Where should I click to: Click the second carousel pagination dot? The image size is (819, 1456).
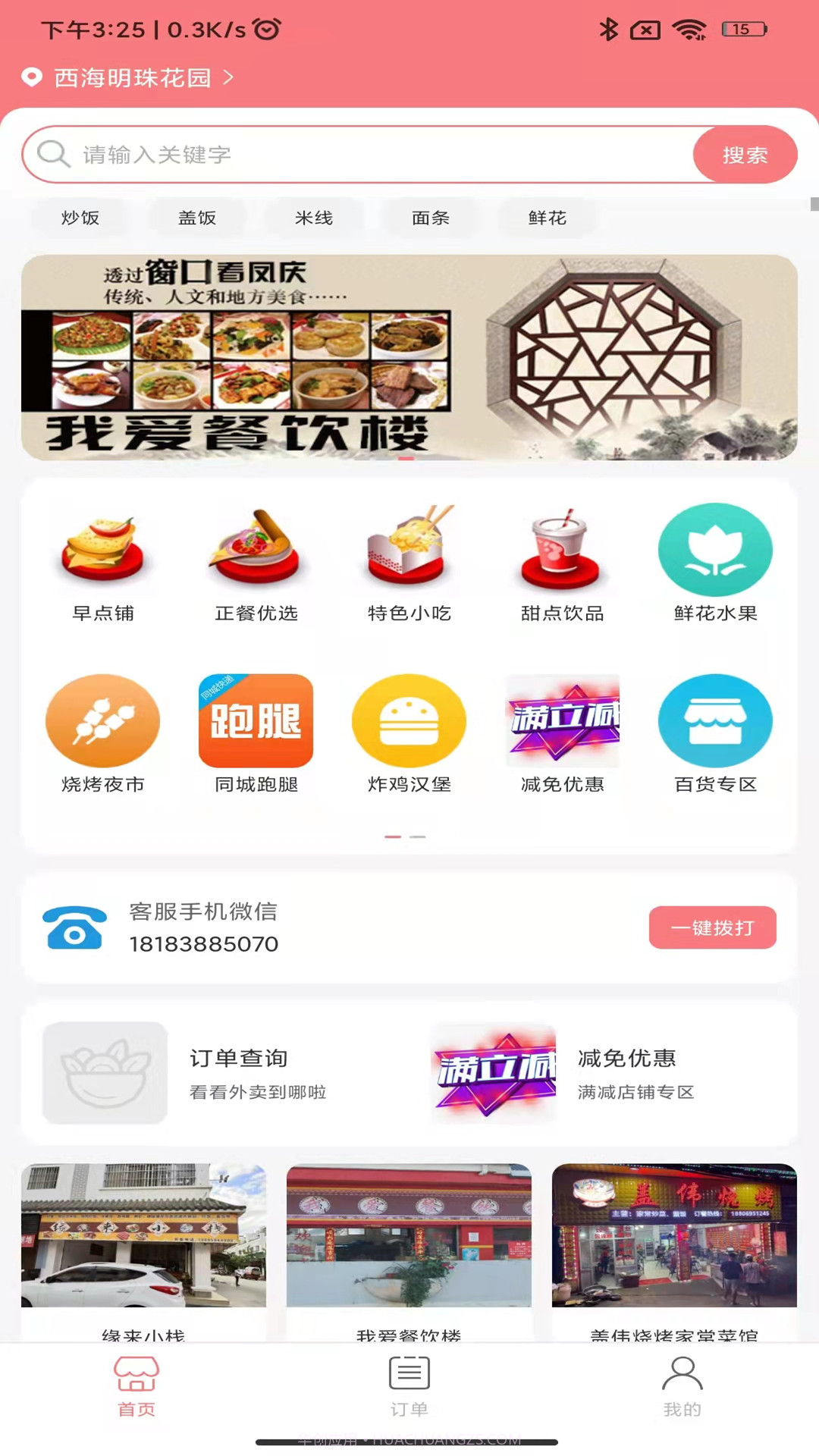click(418, 836)
